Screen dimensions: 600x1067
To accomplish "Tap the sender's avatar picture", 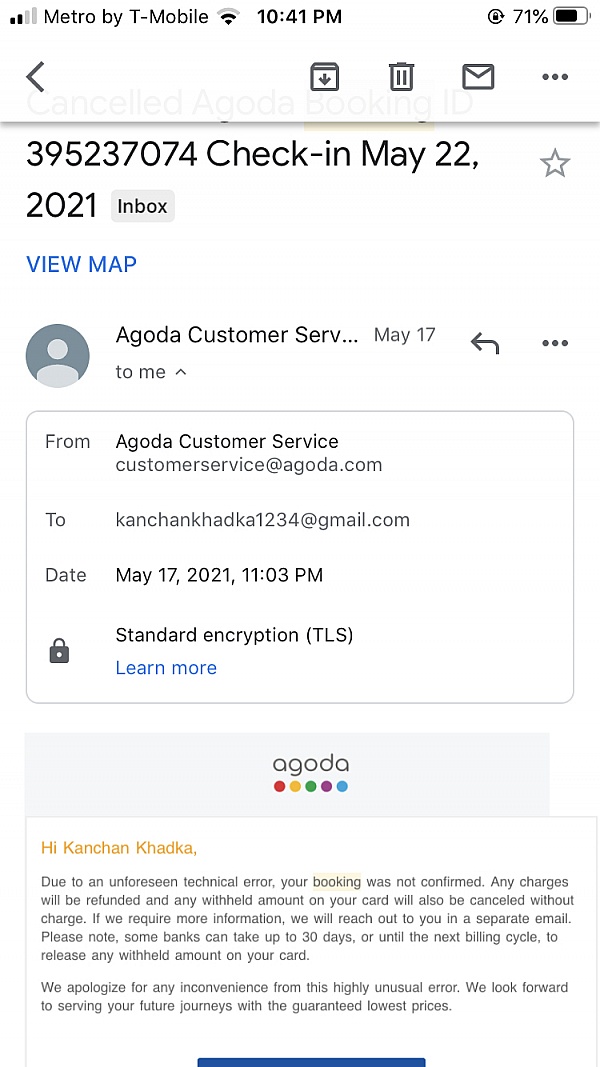I will point(58,356).
